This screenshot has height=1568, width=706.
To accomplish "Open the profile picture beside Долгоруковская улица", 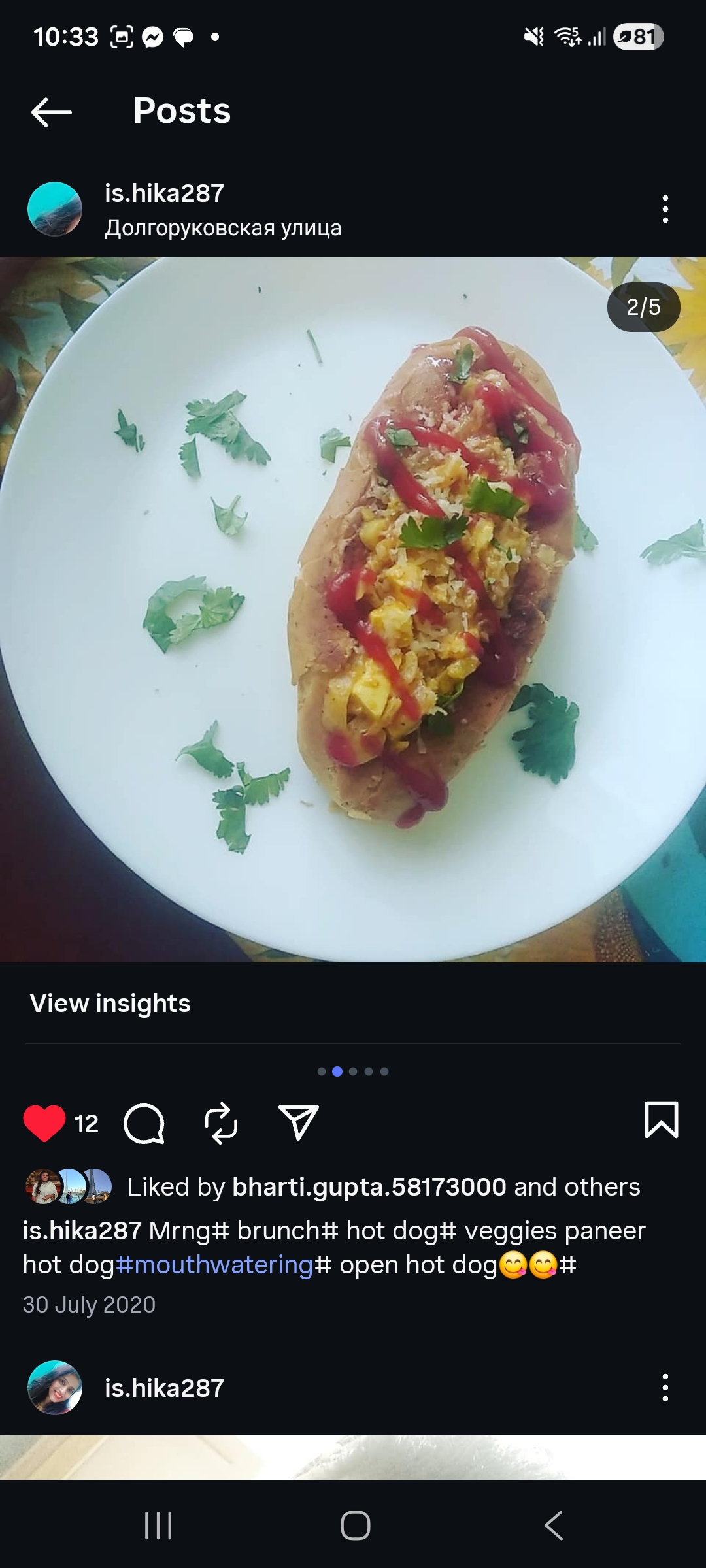I will [x=55, y=209].
